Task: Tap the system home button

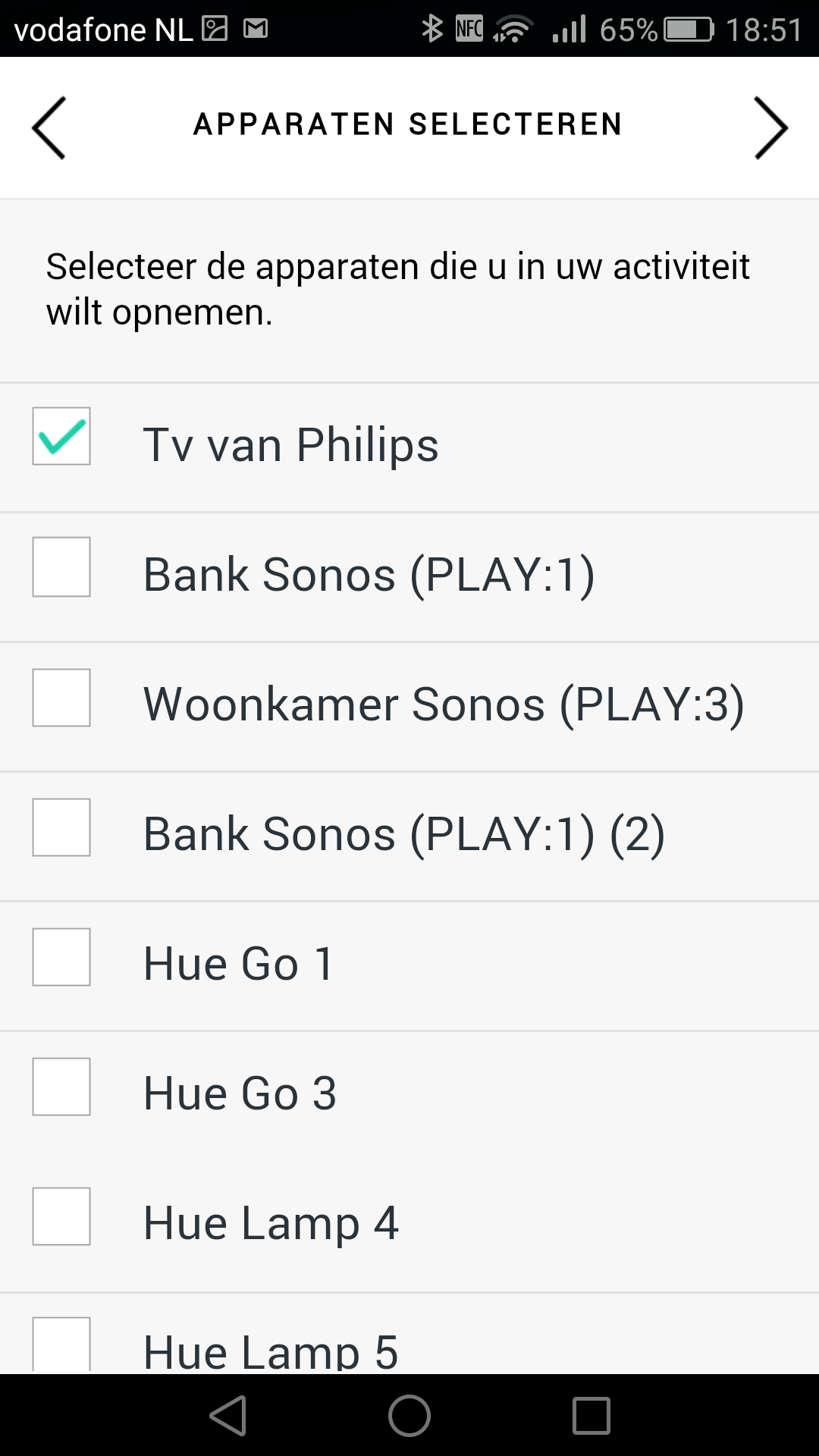Action: [409, 1416]
